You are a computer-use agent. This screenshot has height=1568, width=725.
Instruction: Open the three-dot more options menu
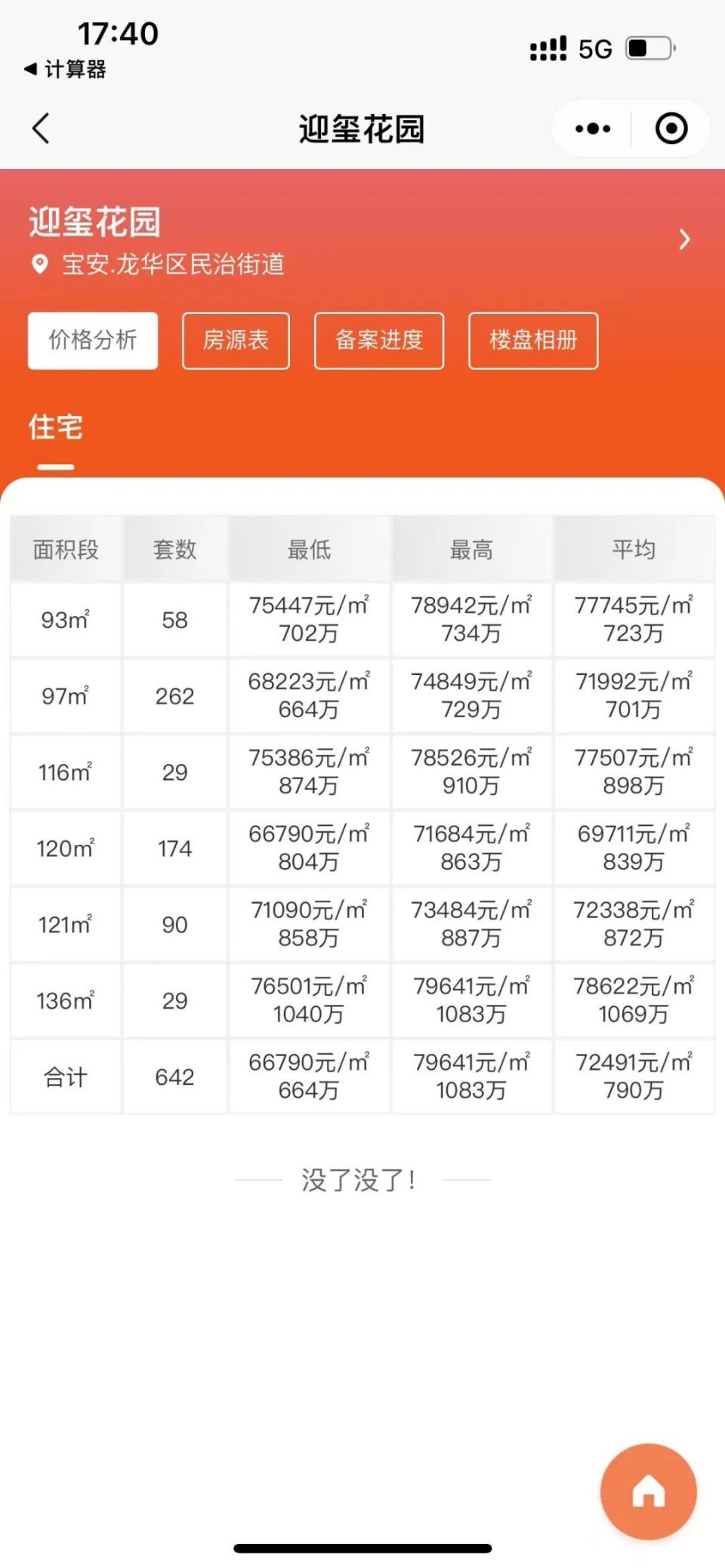click(x=591, y=128)
